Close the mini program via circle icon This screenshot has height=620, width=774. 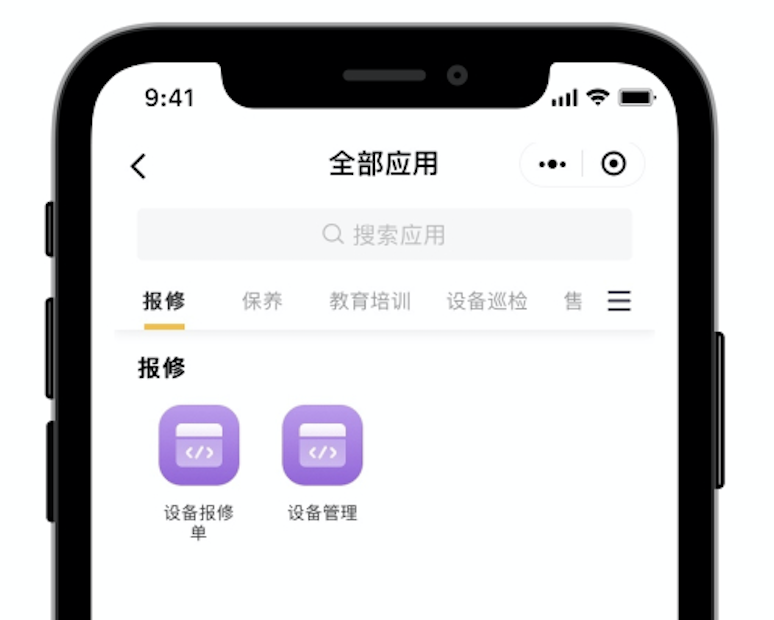[x=614, y=165]
